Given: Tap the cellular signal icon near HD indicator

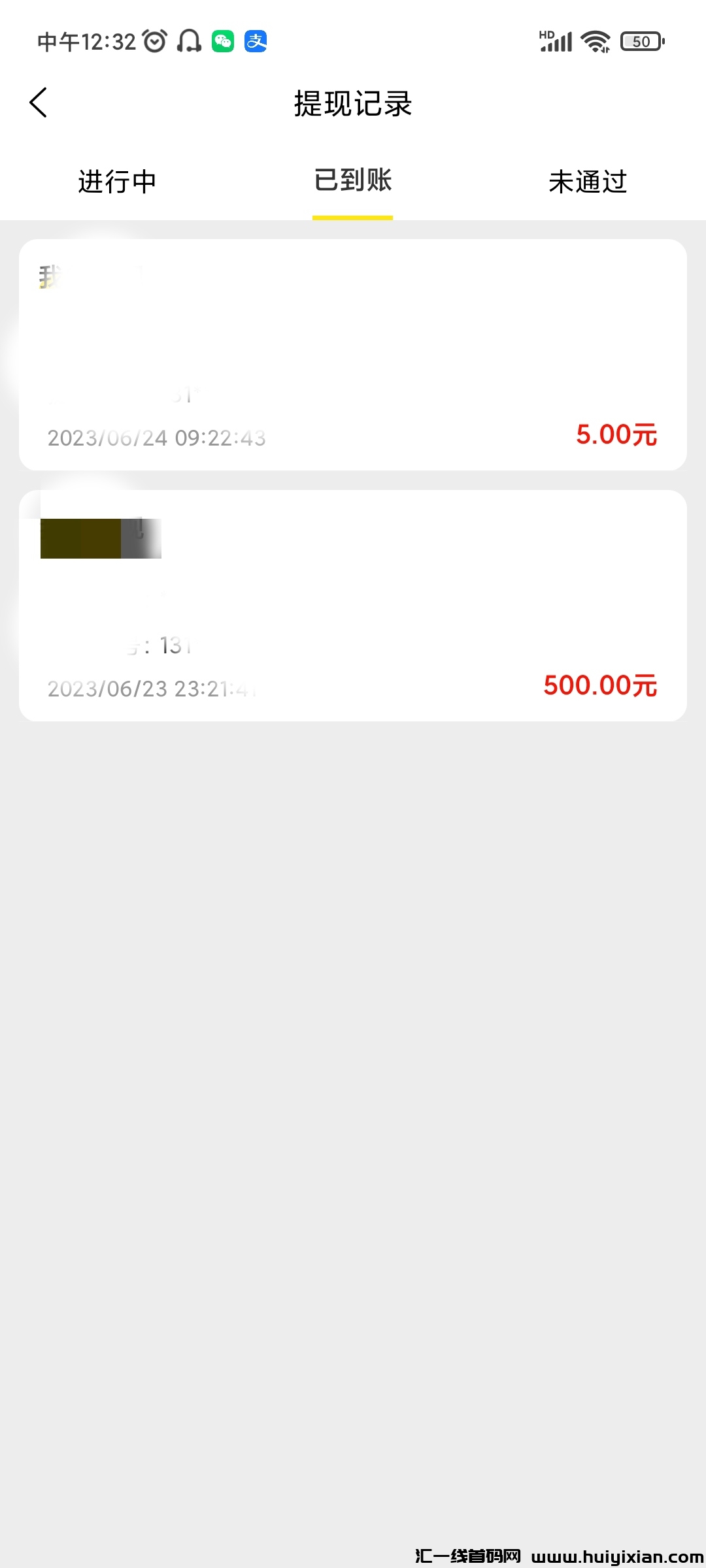Looking at the screenshot, I should tap(555, 41).
